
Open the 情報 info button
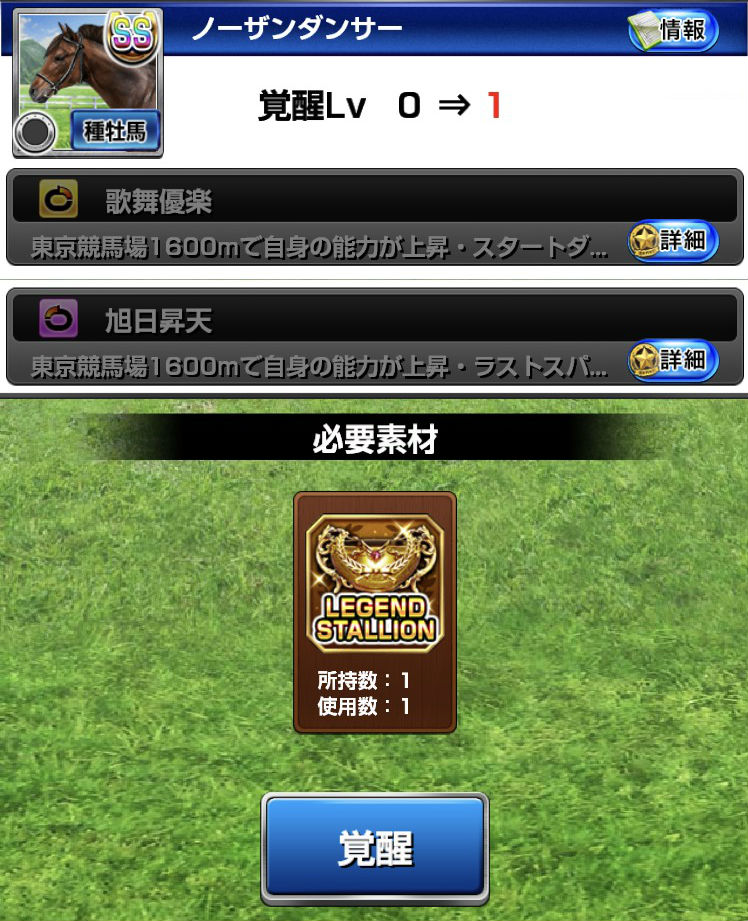(x=674, y=30)
